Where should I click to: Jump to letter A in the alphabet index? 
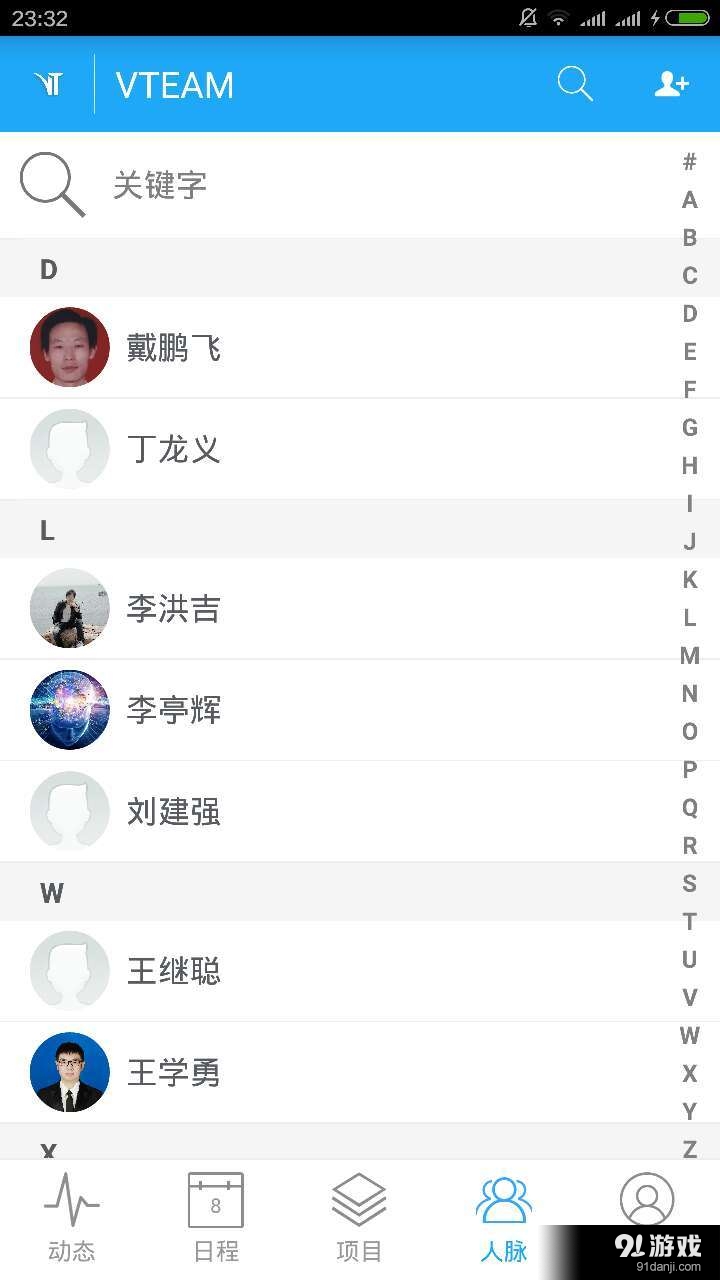[689, 199]
